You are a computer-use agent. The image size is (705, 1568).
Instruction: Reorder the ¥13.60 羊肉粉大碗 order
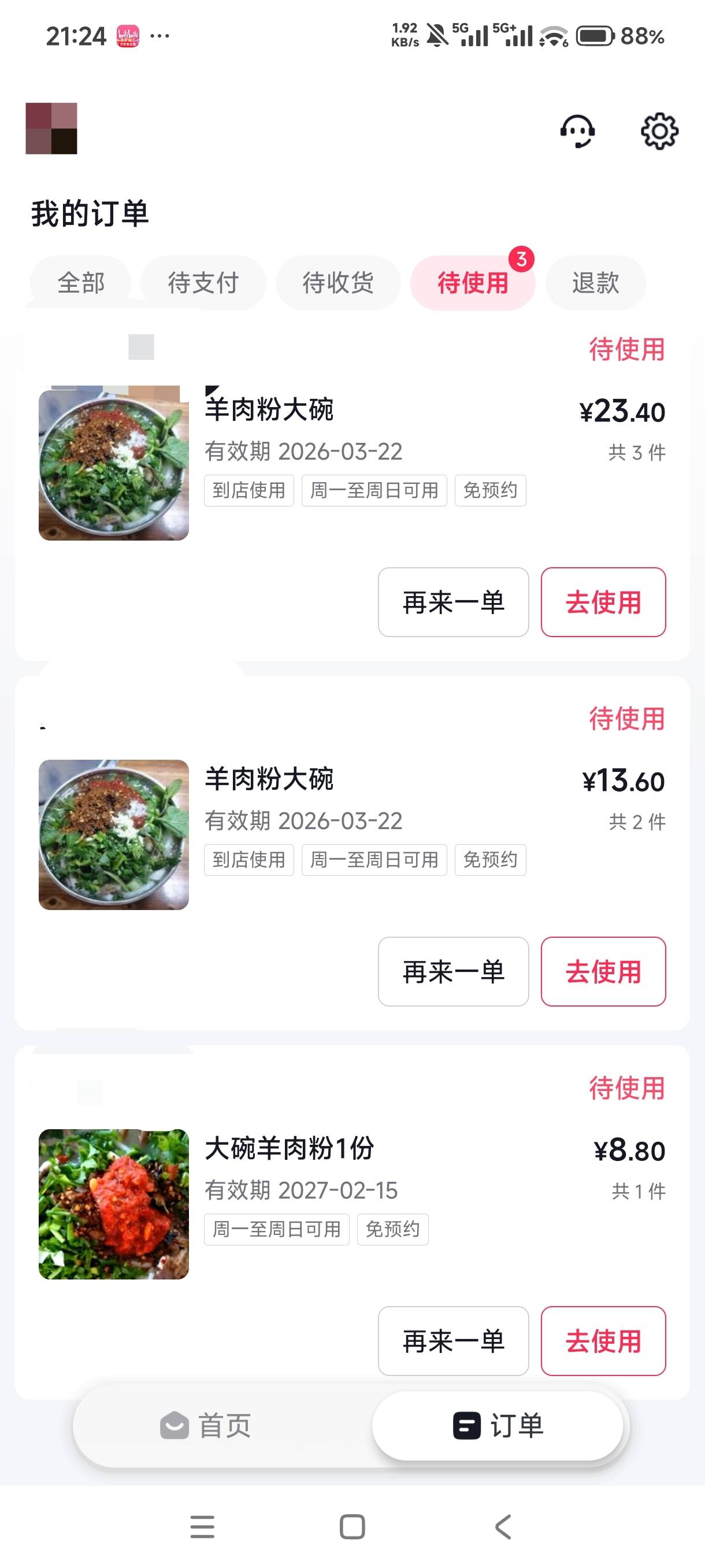(453, 971)
